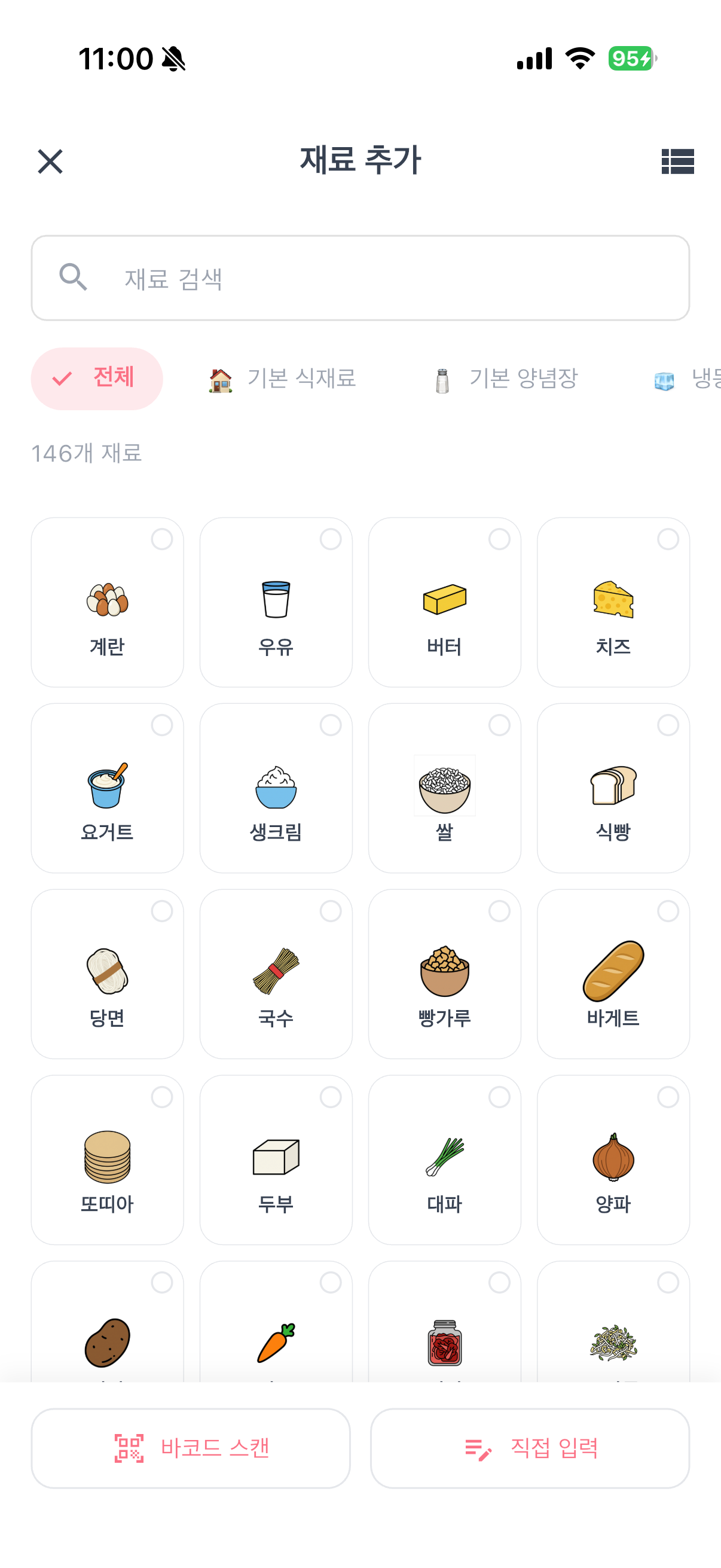Viewport: 721px width, 1568px height.
Task: Select the 우유 (milk) ingredient icon
Action: 276,603
